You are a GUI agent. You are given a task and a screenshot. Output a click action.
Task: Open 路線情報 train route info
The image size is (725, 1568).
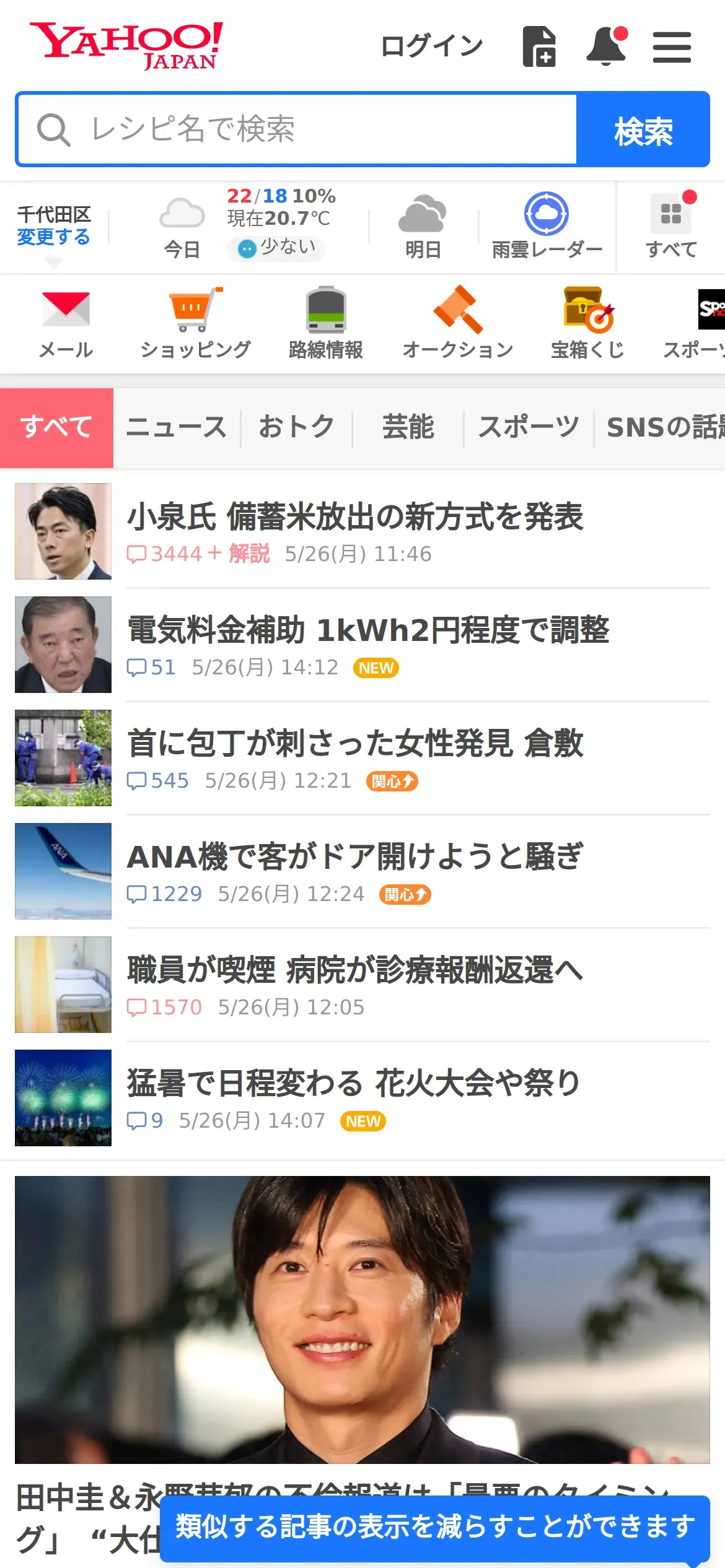tap(326, 323)
